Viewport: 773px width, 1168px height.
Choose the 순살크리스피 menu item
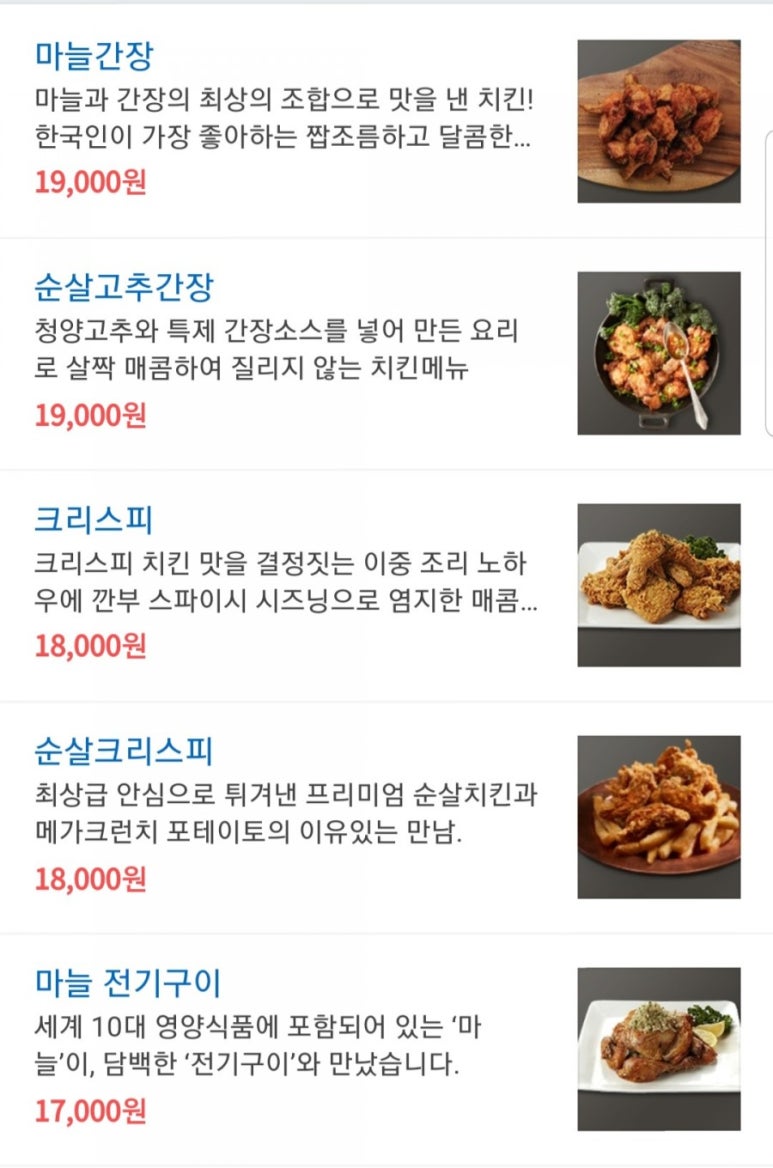coord(124,752)
